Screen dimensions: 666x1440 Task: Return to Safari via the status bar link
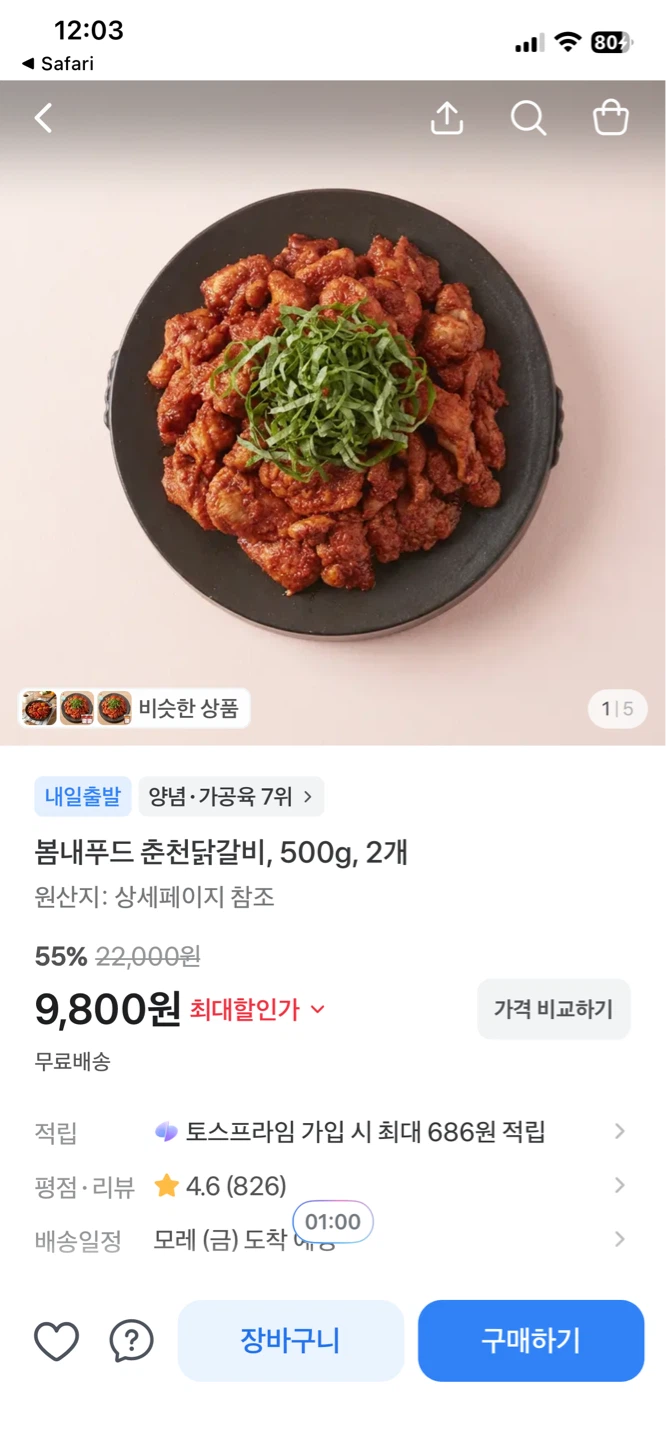(58, 63)
